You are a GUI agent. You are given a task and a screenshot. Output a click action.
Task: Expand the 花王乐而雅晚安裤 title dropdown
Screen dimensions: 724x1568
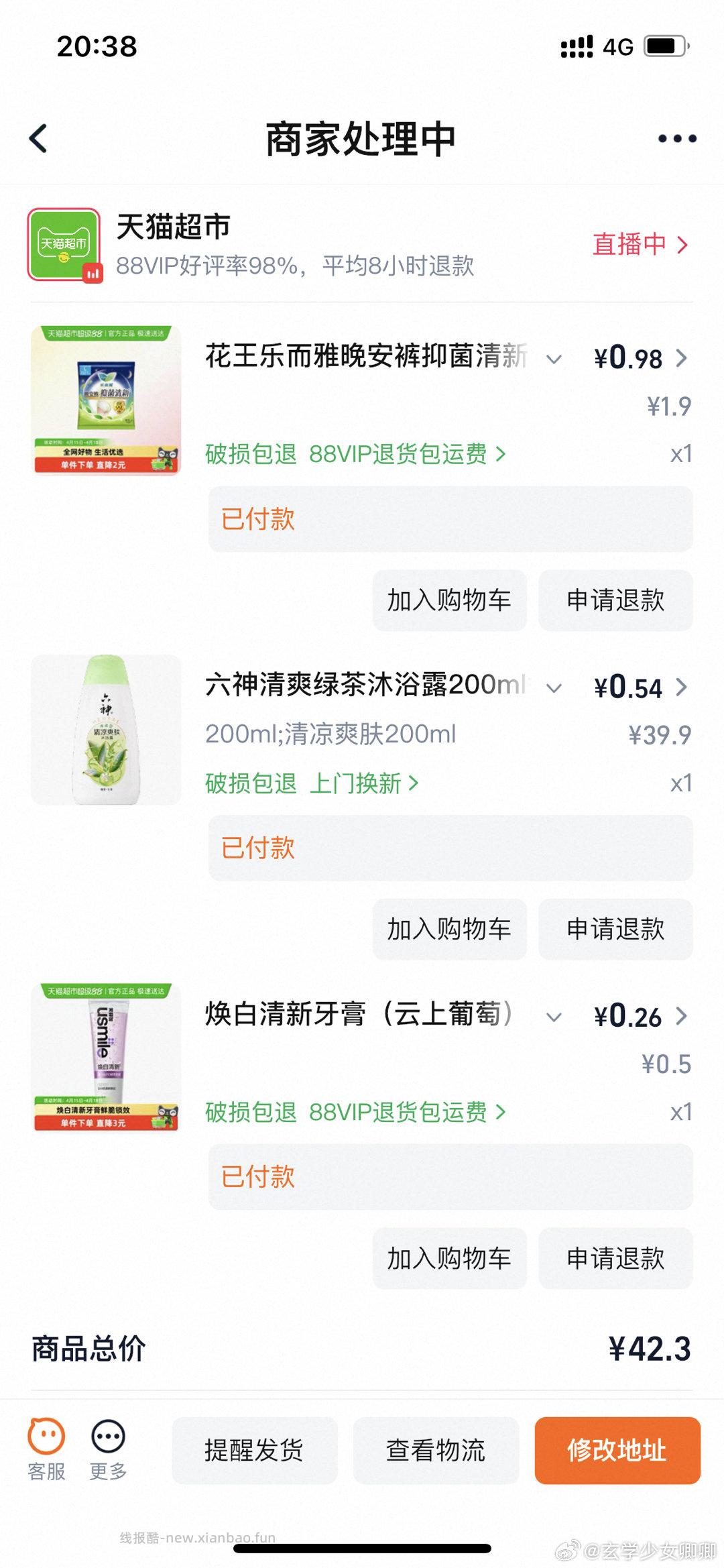[x=555, y=360]
